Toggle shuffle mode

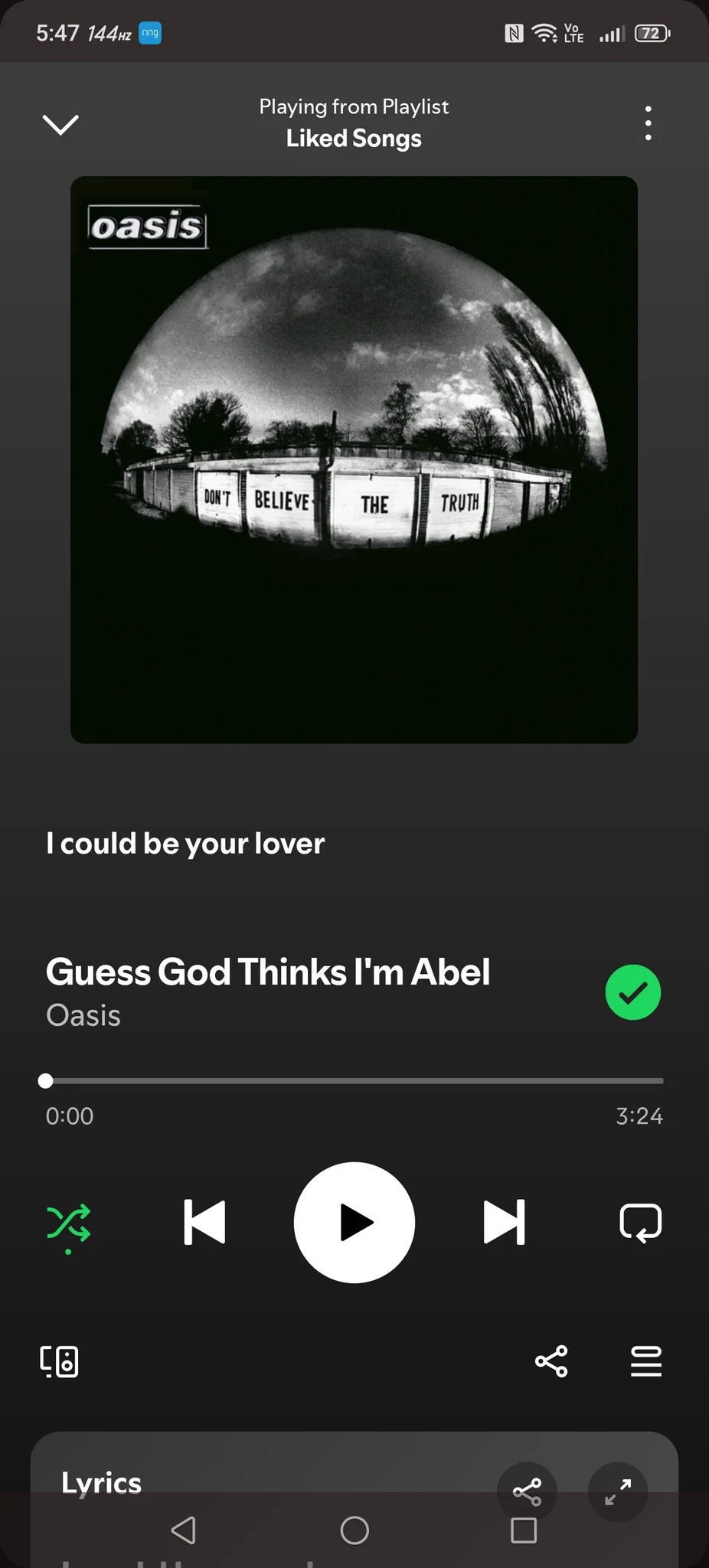click(68, 1223)
